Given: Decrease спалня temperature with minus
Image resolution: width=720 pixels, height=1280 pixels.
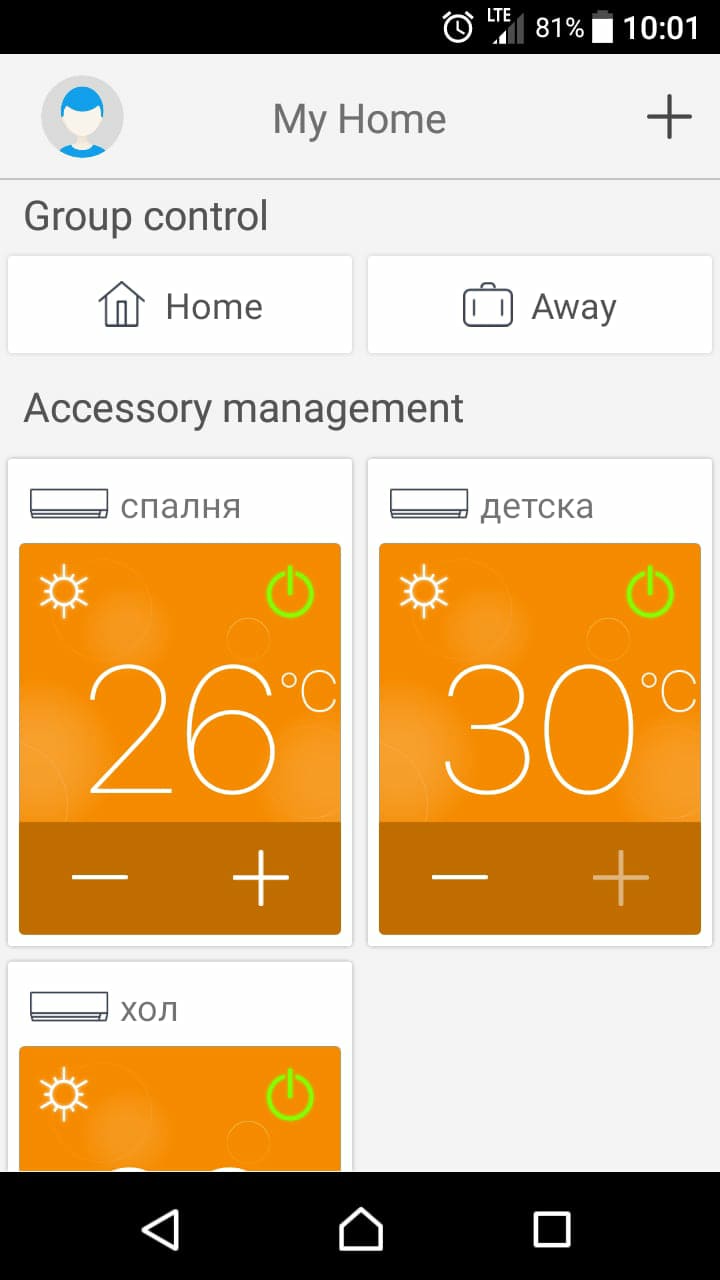Looking at the screenshot, I should pos(100,878).
